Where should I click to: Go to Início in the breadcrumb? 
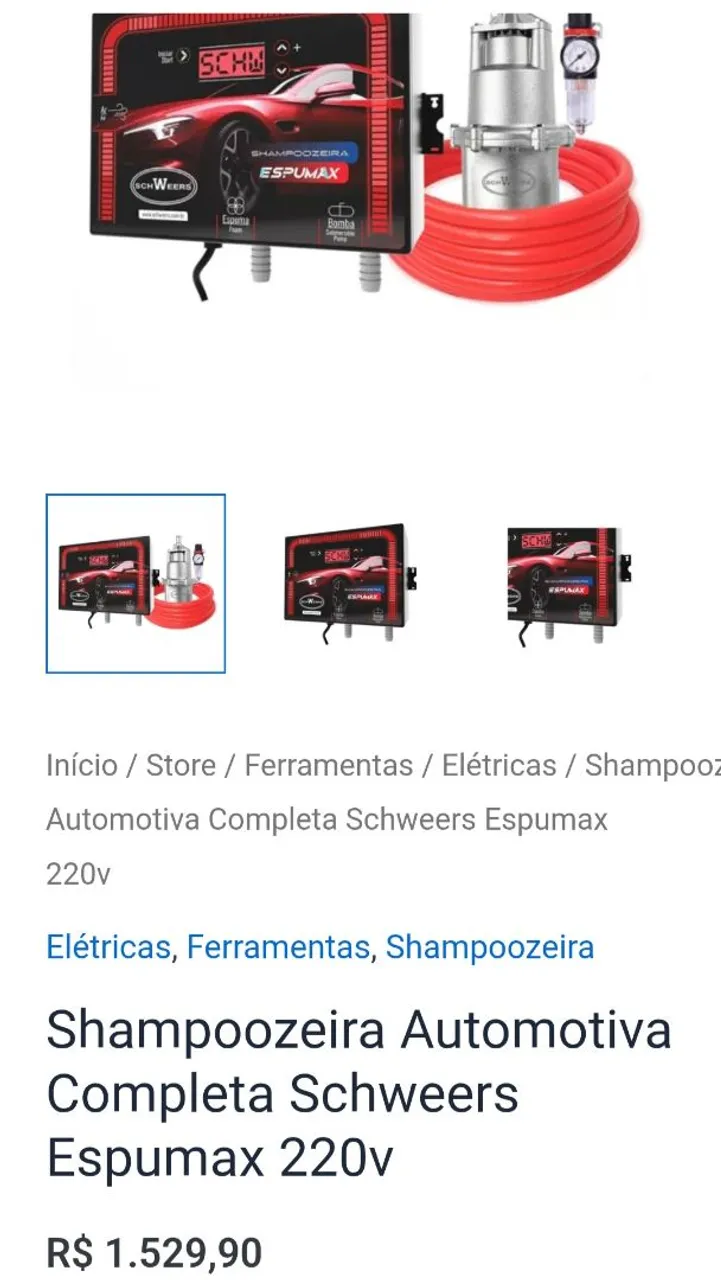pos(81,766)
